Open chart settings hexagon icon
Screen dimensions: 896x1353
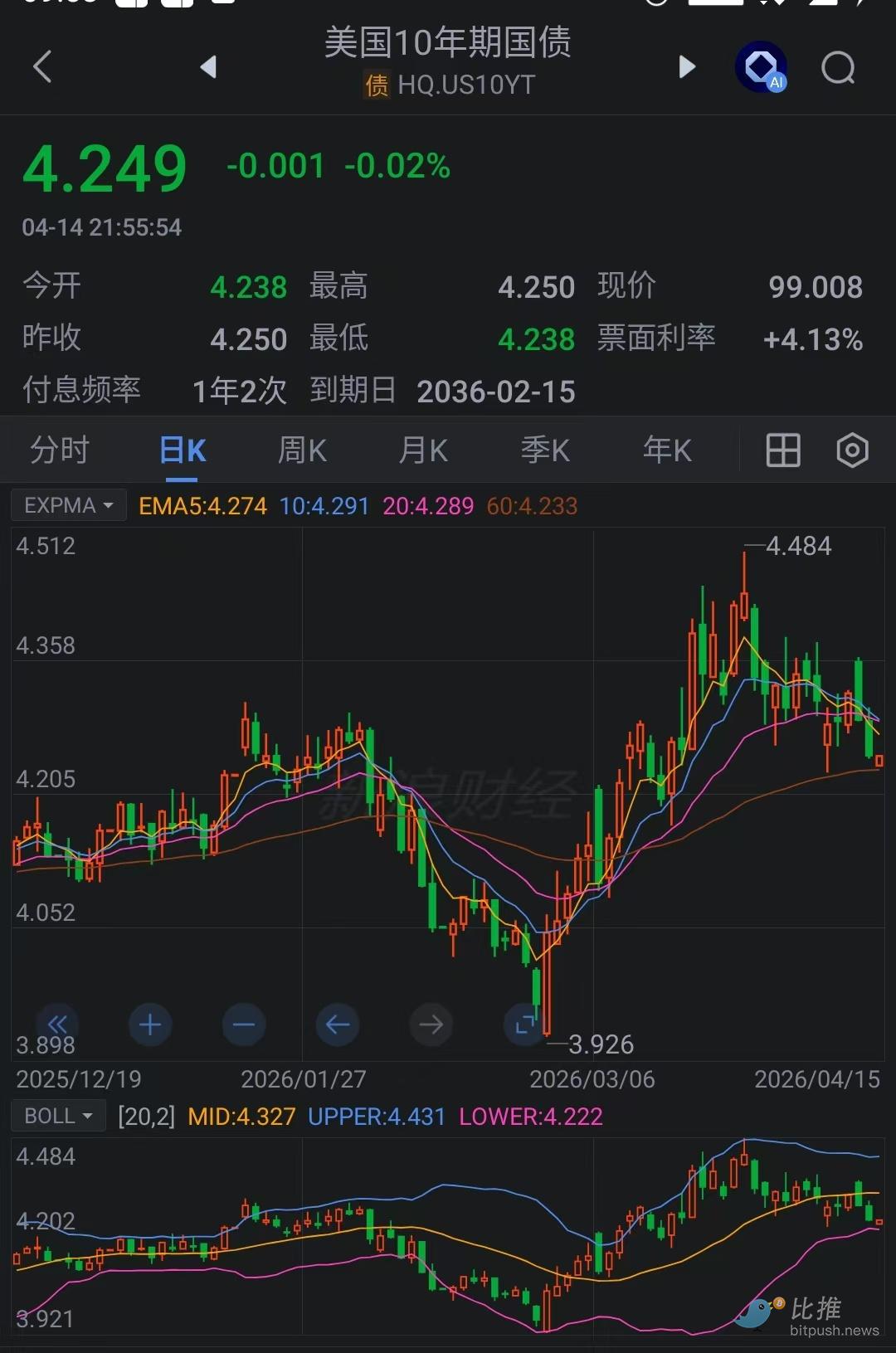pyautogui.click(x=852, y=450)
